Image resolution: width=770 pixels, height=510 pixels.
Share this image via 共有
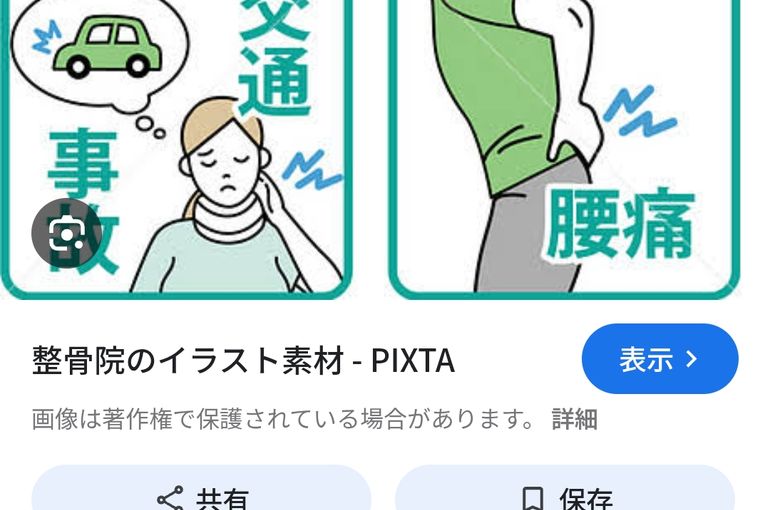coord(202,496)
